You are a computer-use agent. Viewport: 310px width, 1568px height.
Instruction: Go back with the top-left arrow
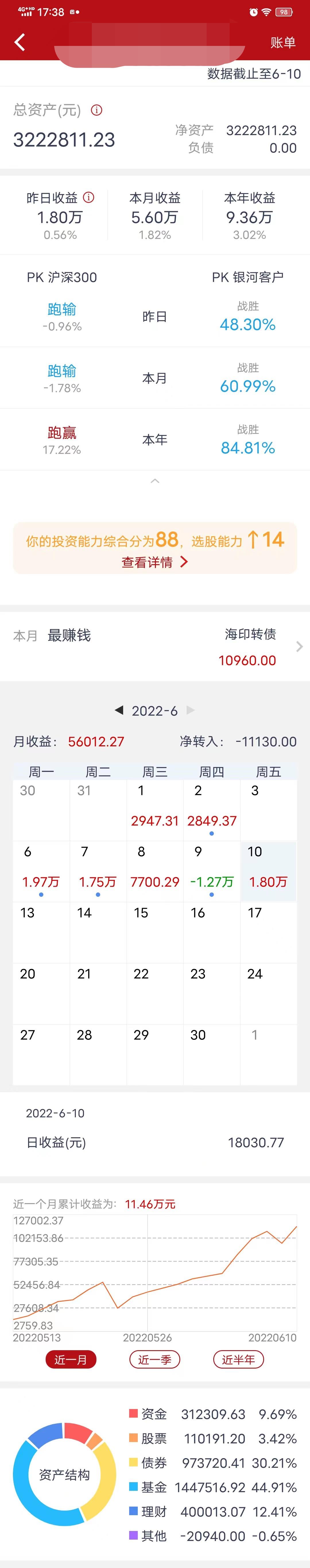pyautogui.click(x=20, y=42)
